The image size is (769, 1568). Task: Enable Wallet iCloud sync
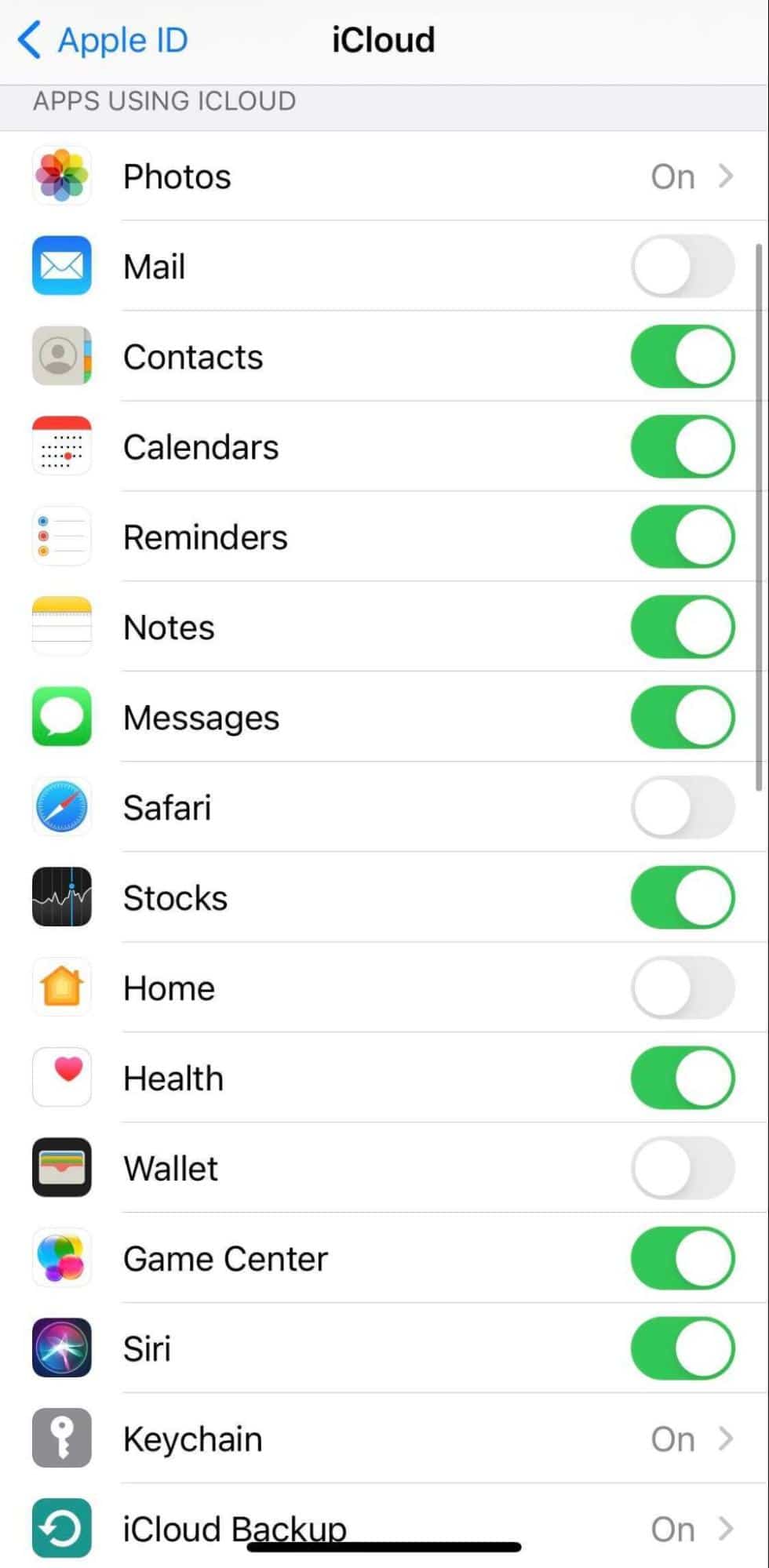[682, 1169]
